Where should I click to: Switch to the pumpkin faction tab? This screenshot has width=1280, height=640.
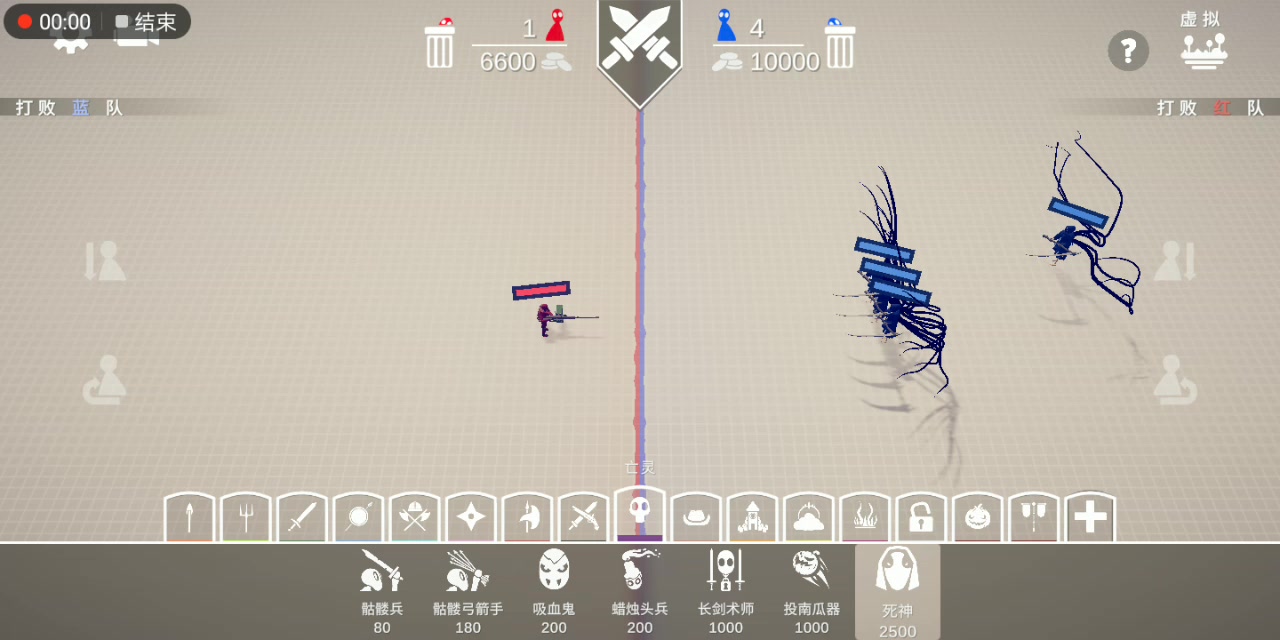pyautogui.click(x=977, y=517)
